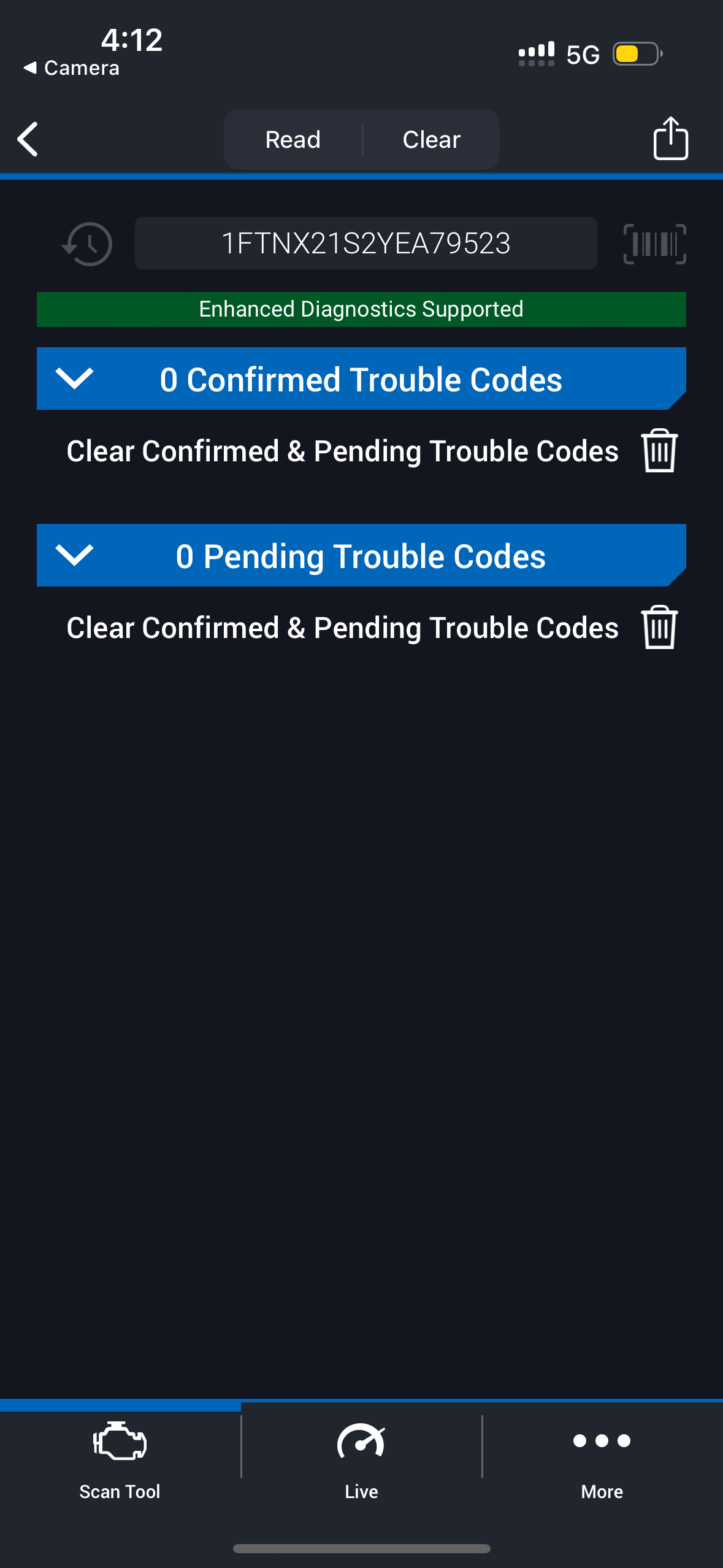This screenshot has width=723, height=1568.
Task: Select the Clear segment button
Action: coord(431,140)
